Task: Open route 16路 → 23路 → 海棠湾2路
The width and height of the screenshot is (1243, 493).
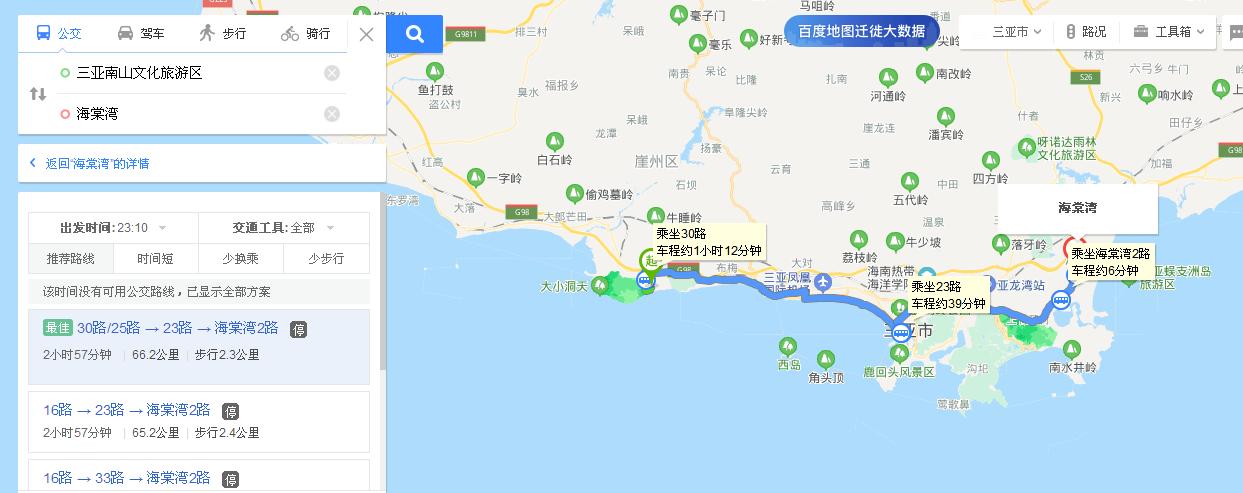Action: click(x=127, y=410)
